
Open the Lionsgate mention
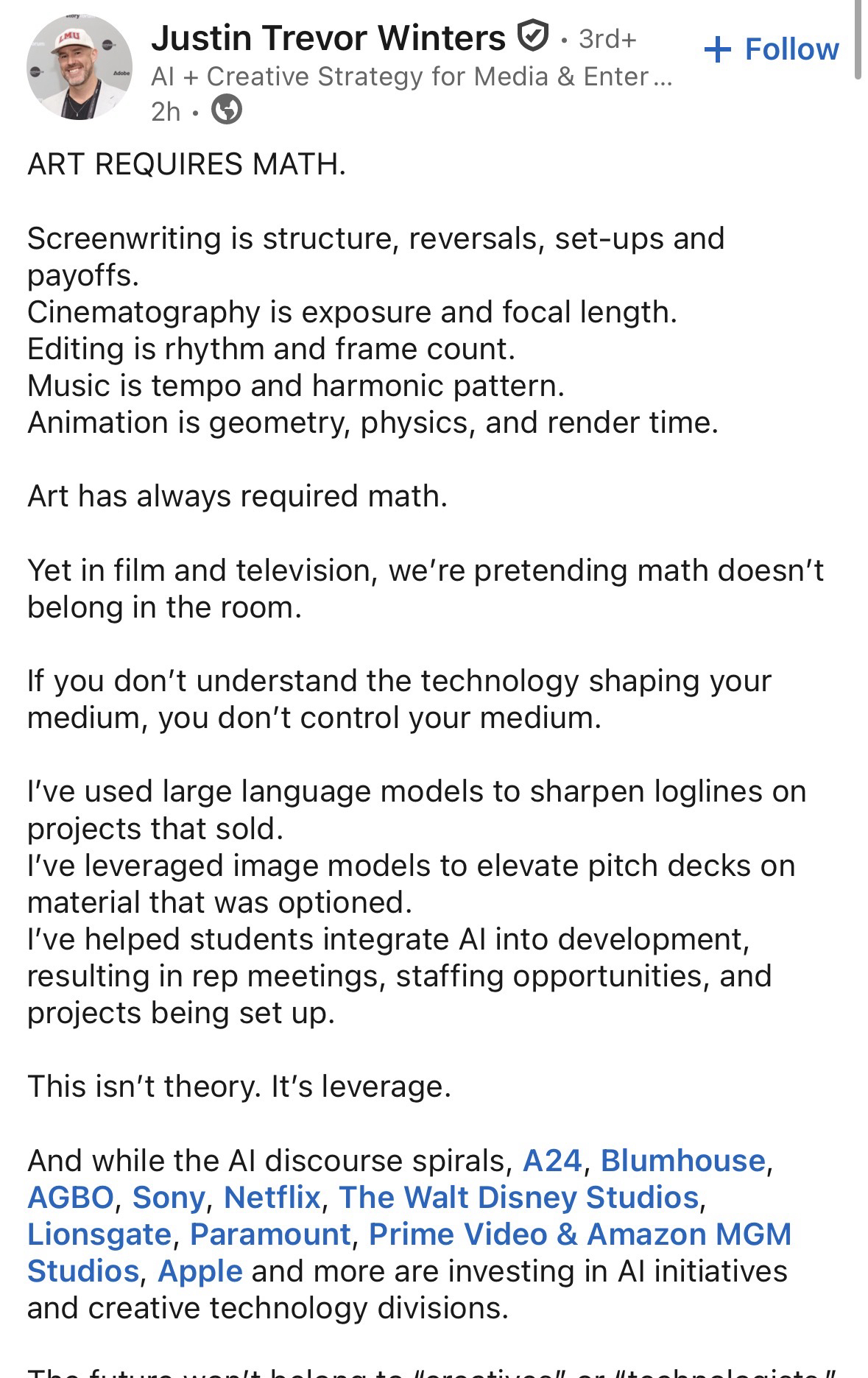pyautogui.click(x=99, y=1234)
